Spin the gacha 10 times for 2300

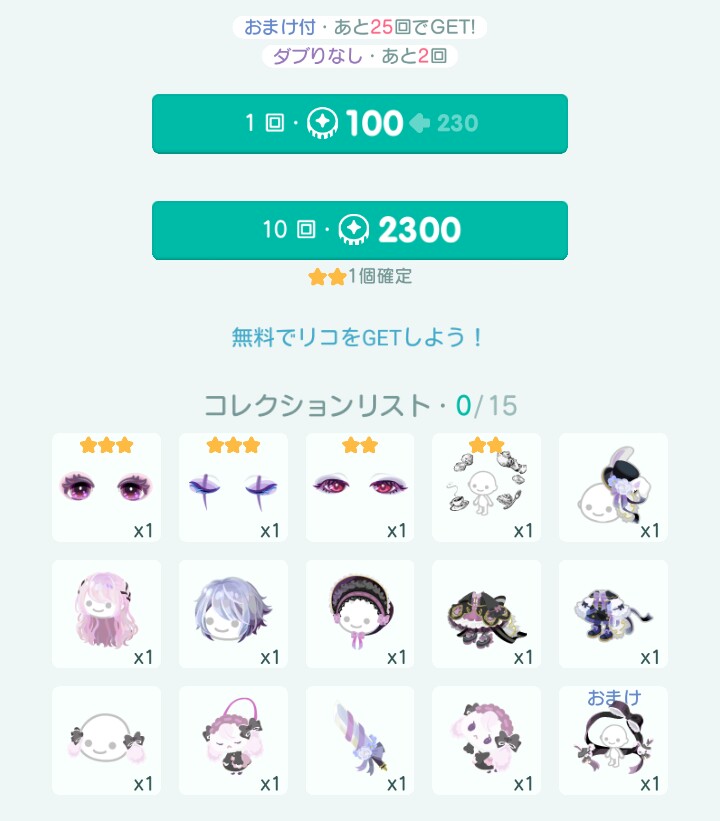point(359,230)
